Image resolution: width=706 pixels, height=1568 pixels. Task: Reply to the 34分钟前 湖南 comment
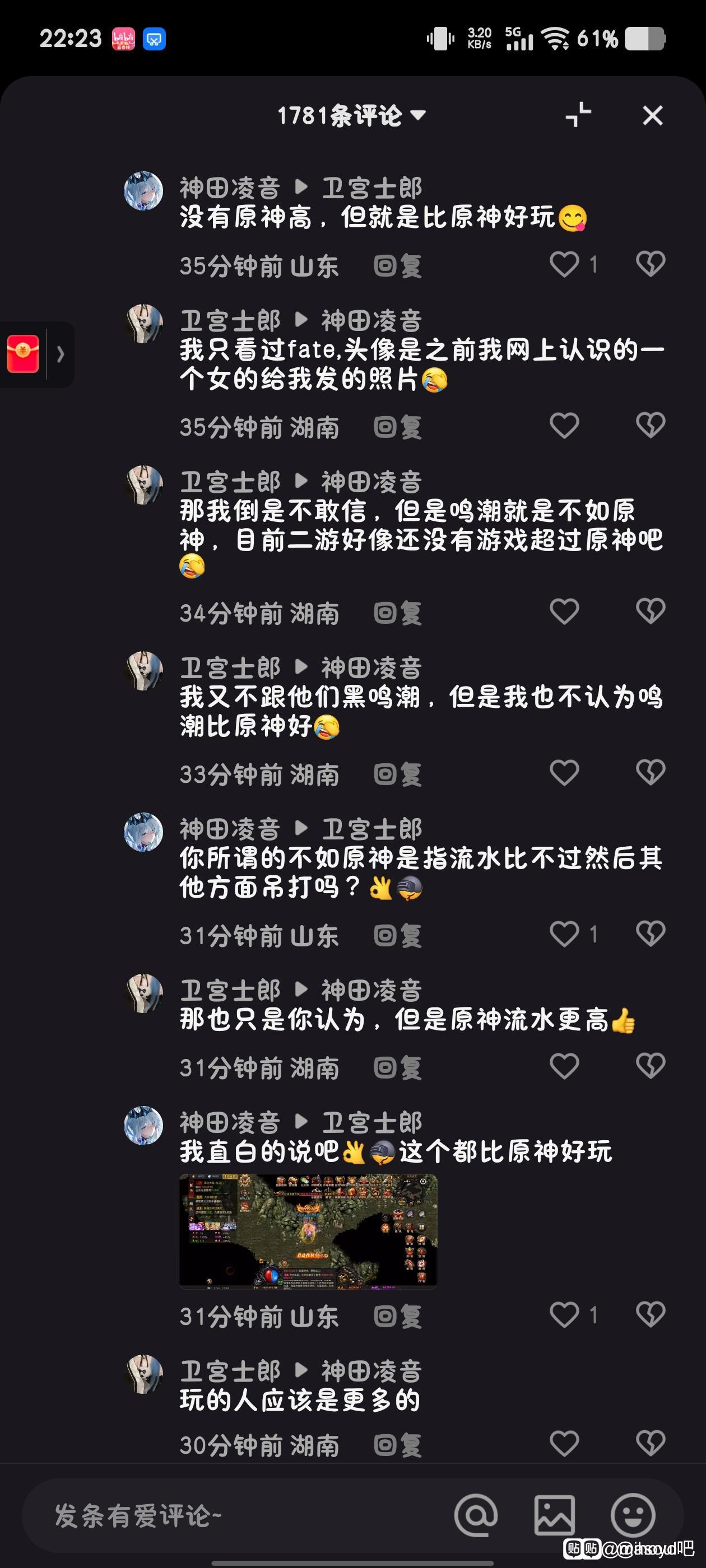click(398, 613)
